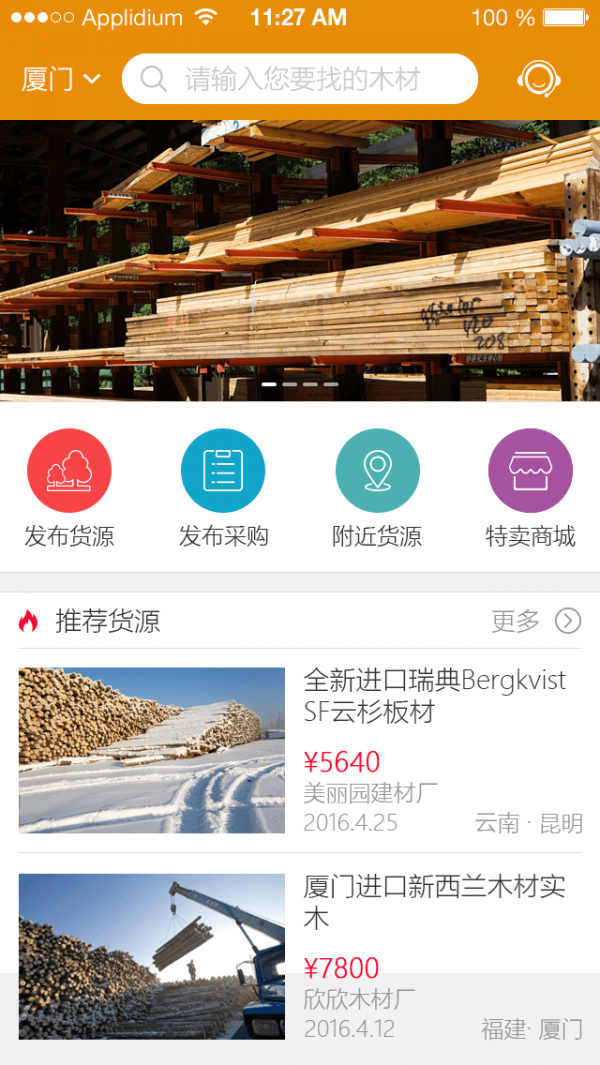This screenshot has height=1065, width=600.
Task: Tap the wood search box
Action: (x=300, y=79)
